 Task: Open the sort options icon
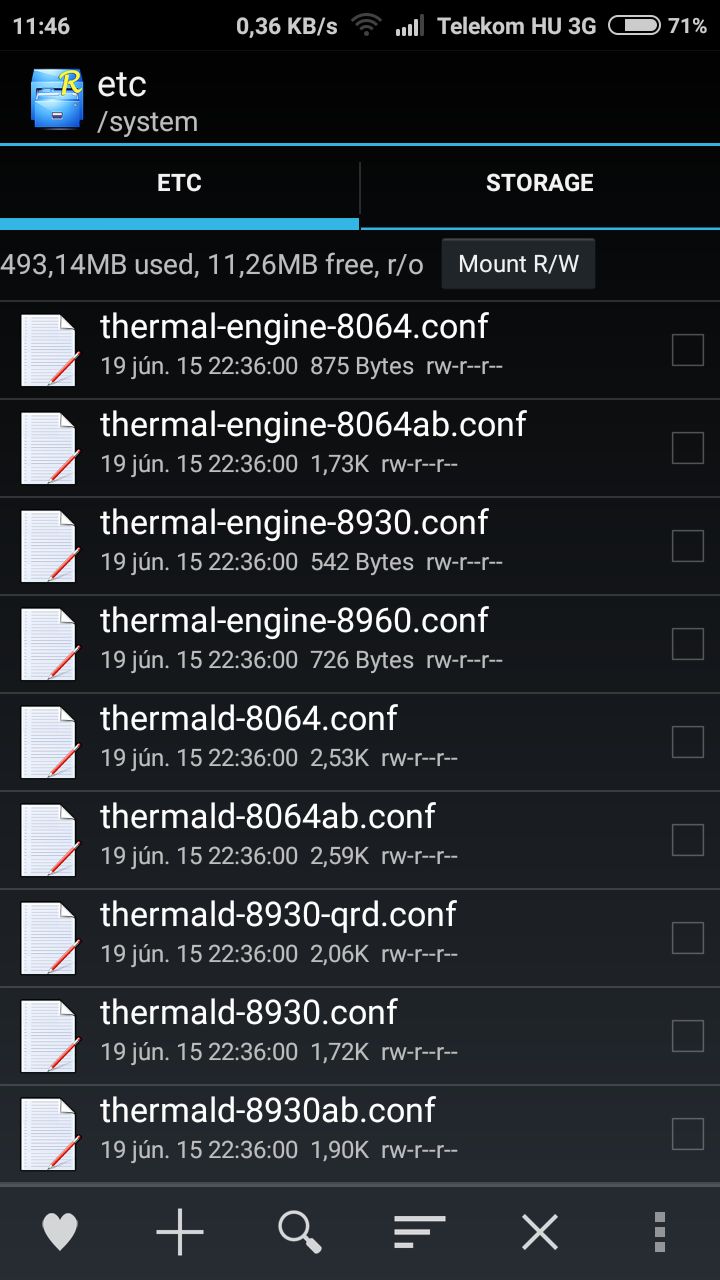(420, 1232)
